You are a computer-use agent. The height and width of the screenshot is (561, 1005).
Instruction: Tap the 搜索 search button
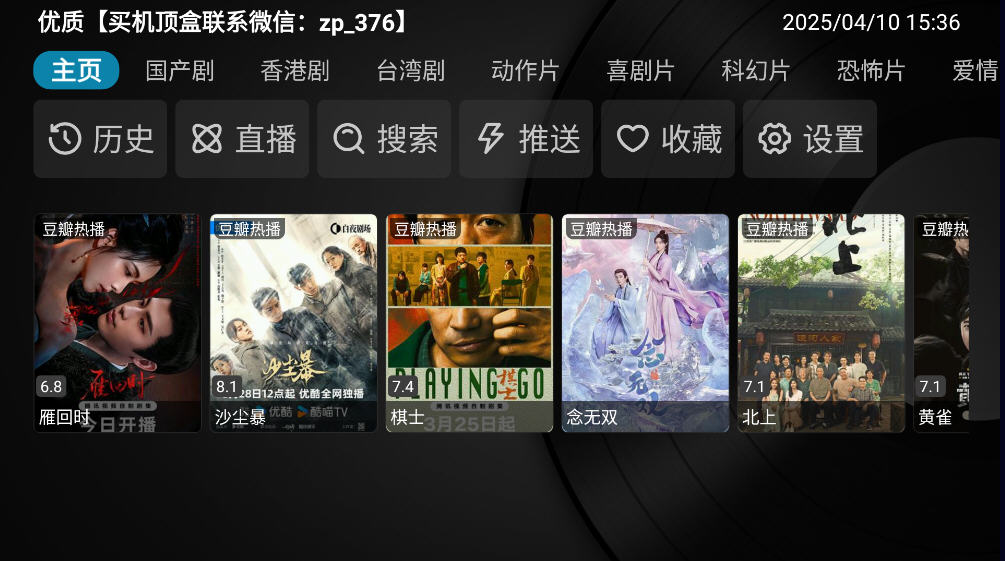coord(384,139)
